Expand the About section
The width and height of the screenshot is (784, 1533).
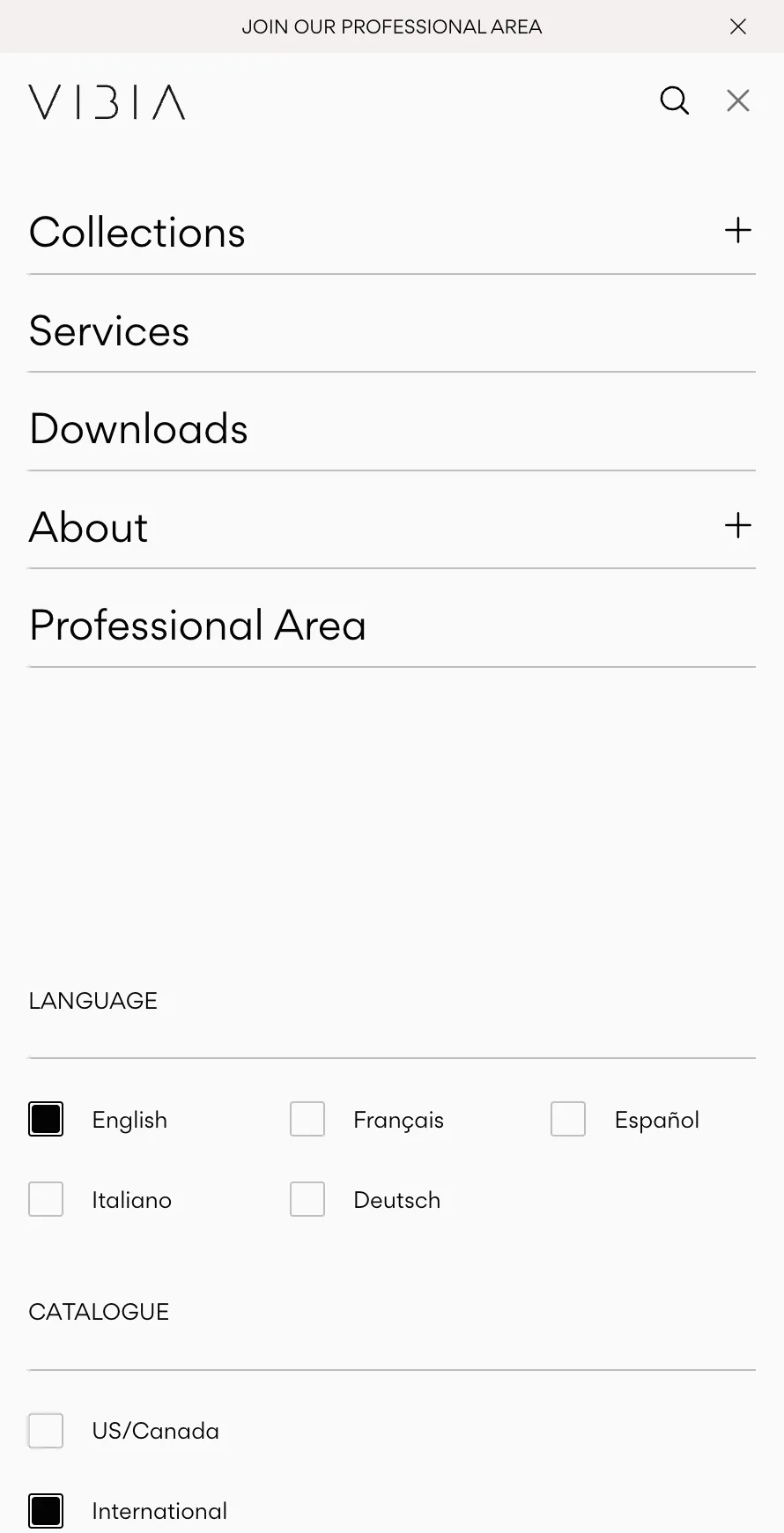pyautogui.click(x=737, y=526)
